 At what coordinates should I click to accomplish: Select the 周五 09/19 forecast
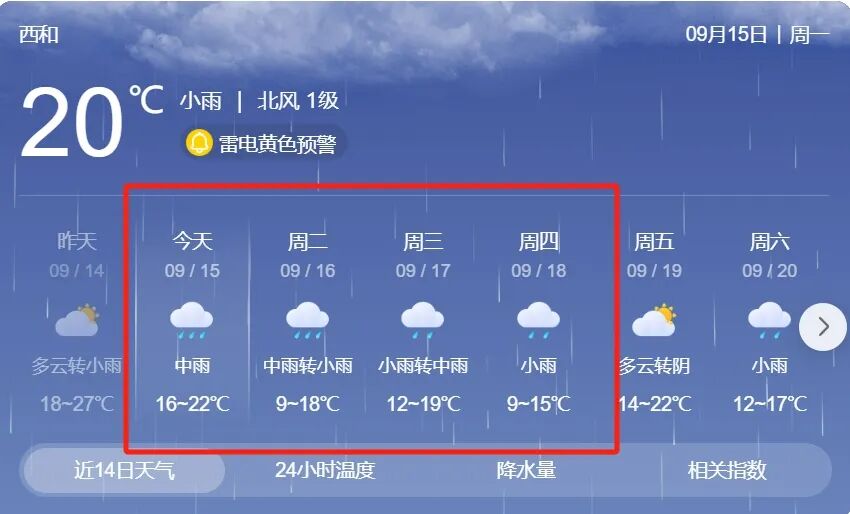pos(654,322)
